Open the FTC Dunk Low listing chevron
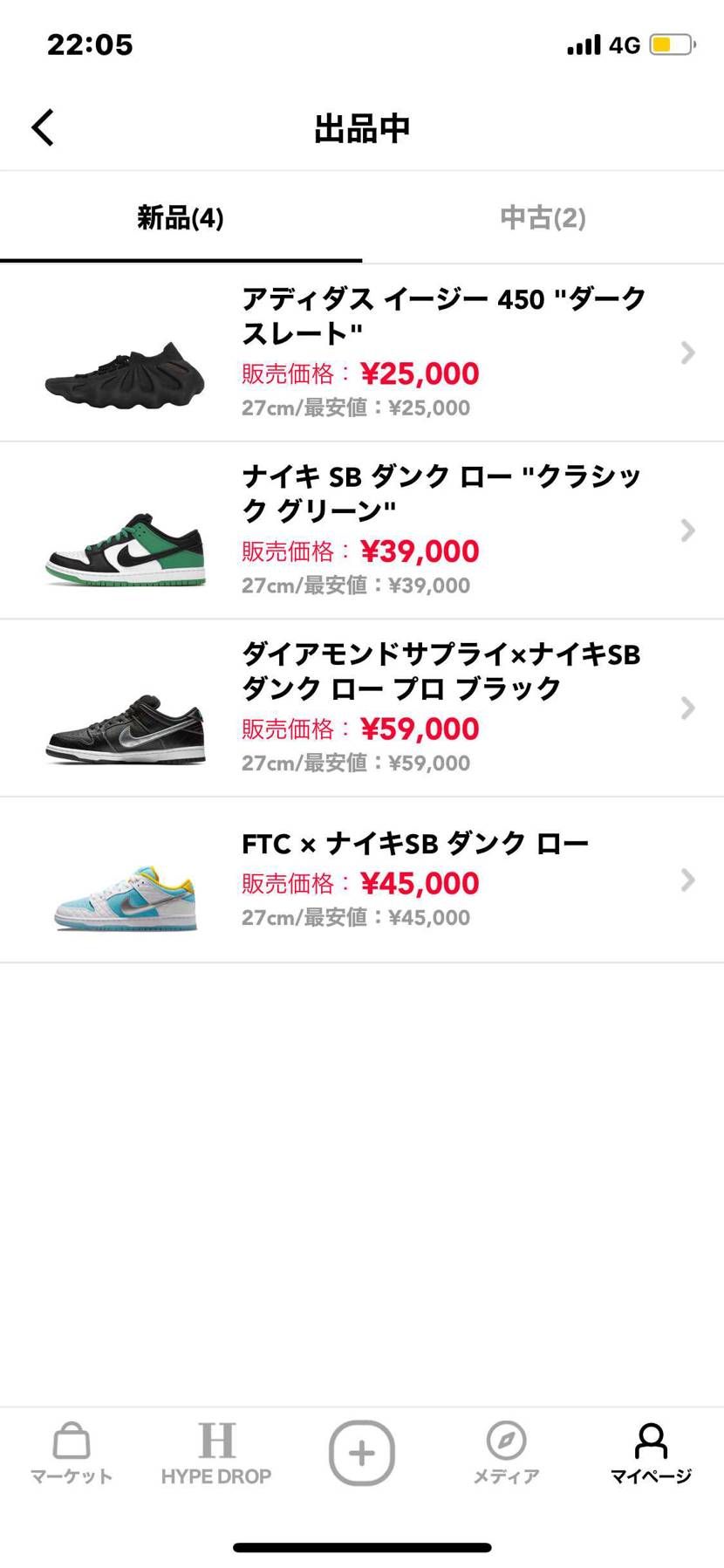 (687, 880)
